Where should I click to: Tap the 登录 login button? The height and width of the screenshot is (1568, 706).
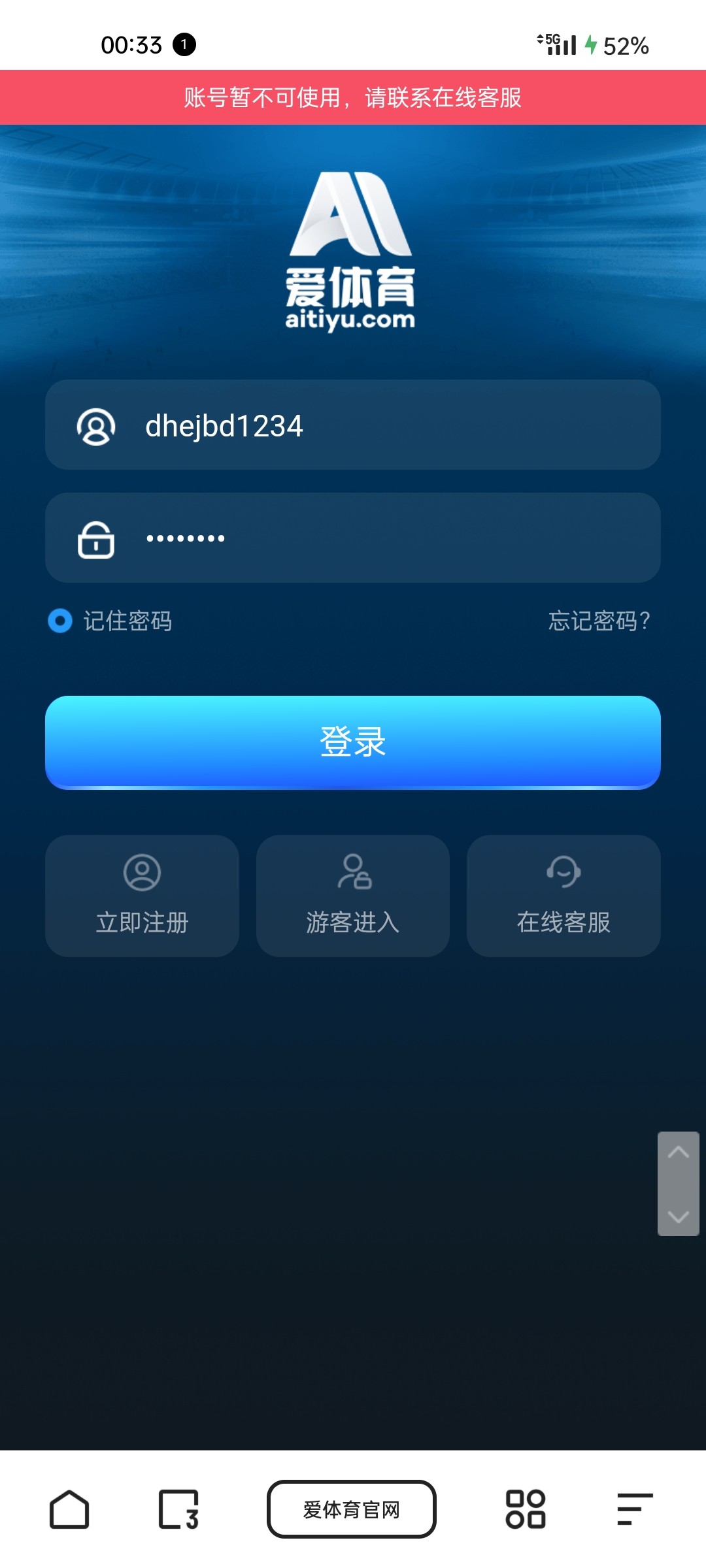[353, 742]
